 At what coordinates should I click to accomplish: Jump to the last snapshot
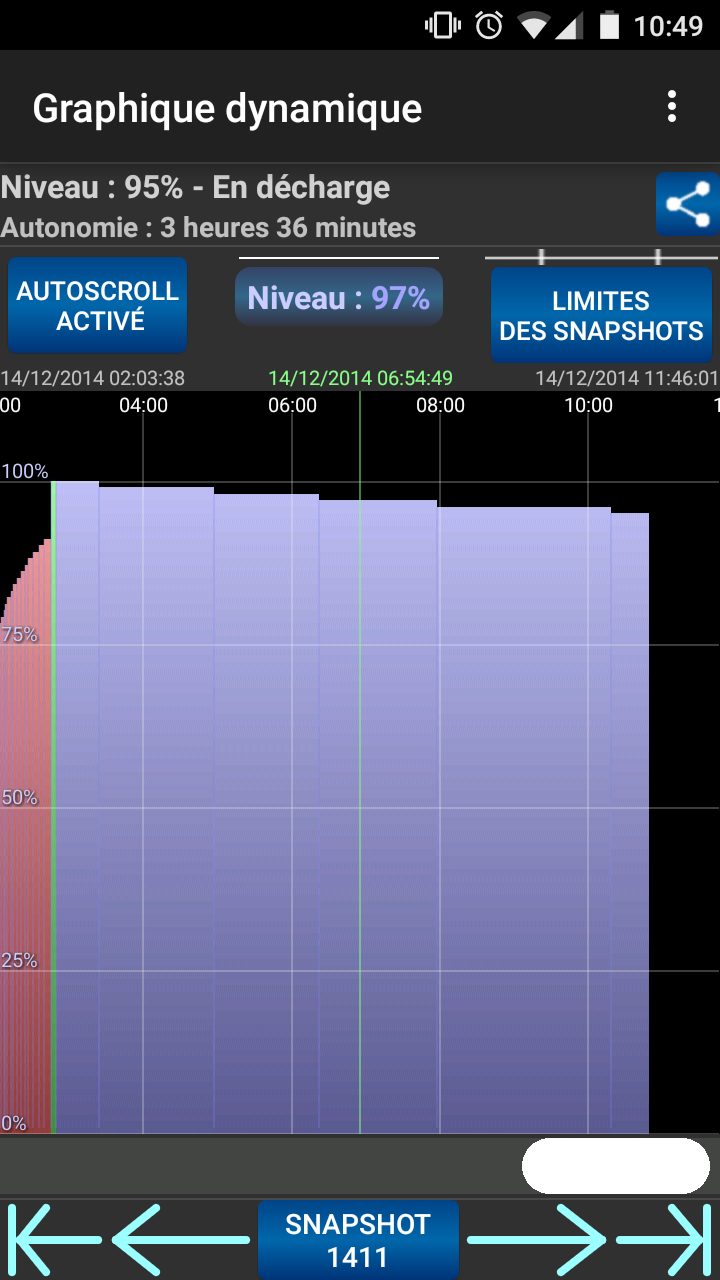(x=664, y=1240)
